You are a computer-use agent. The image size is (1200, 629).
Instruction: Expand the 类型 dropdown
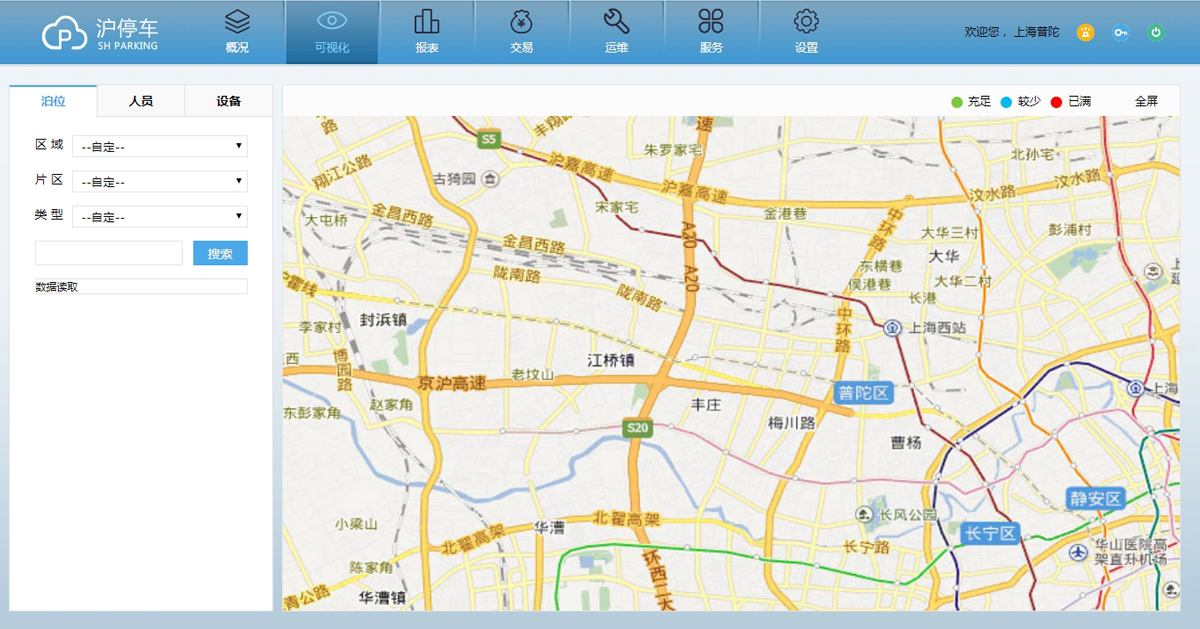coord(160,216)
